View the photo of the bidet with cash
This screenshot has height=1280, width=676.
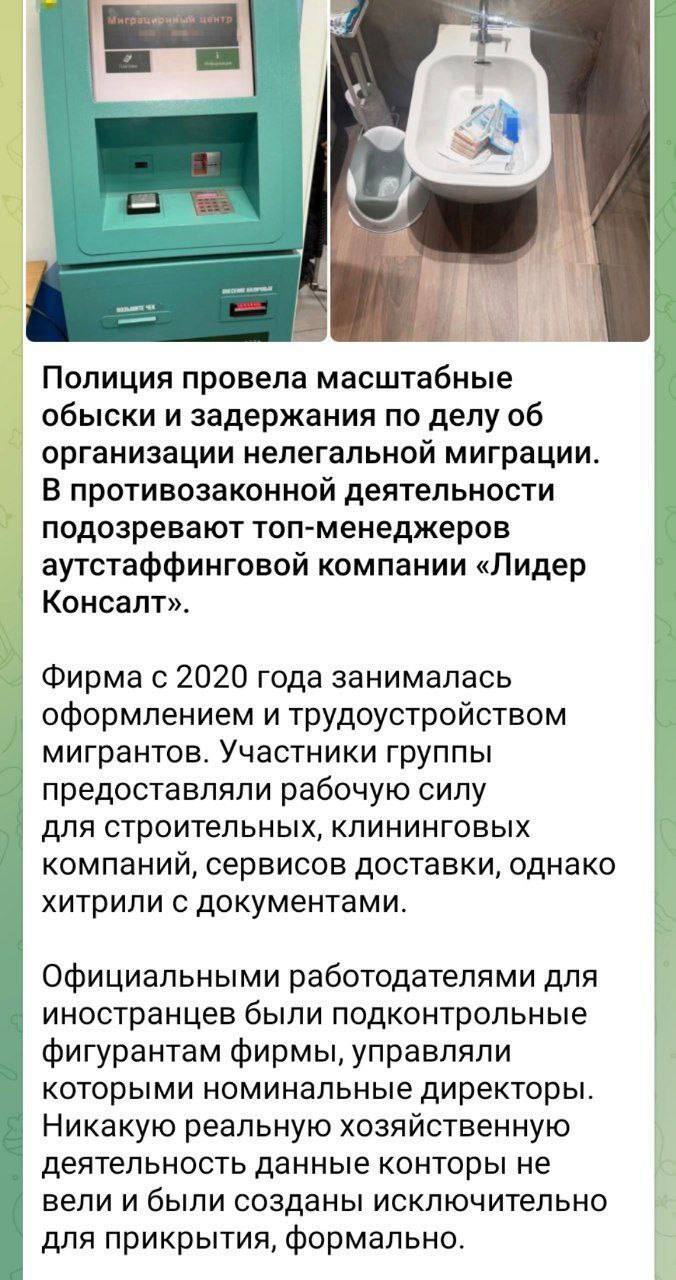click(490, 170)
